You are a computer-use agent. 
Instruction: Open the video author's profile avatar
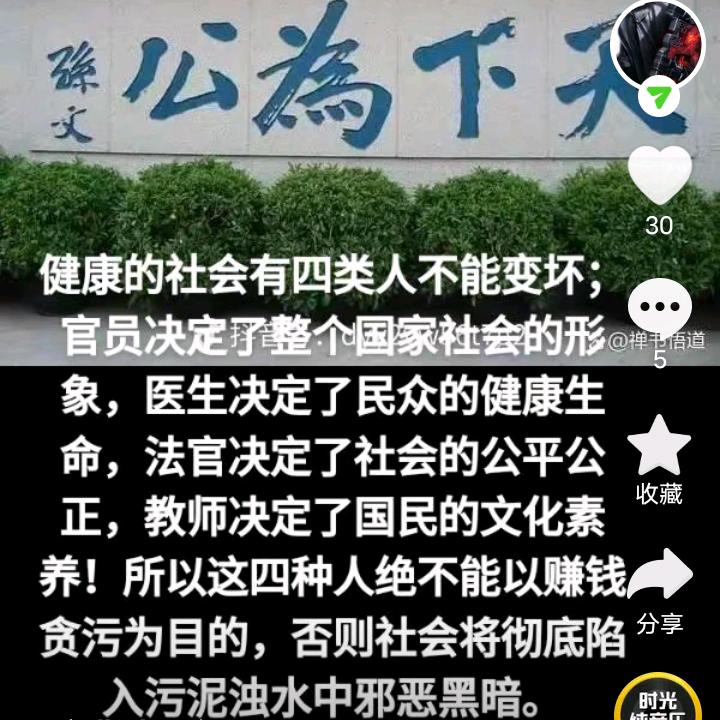point(658,44)
